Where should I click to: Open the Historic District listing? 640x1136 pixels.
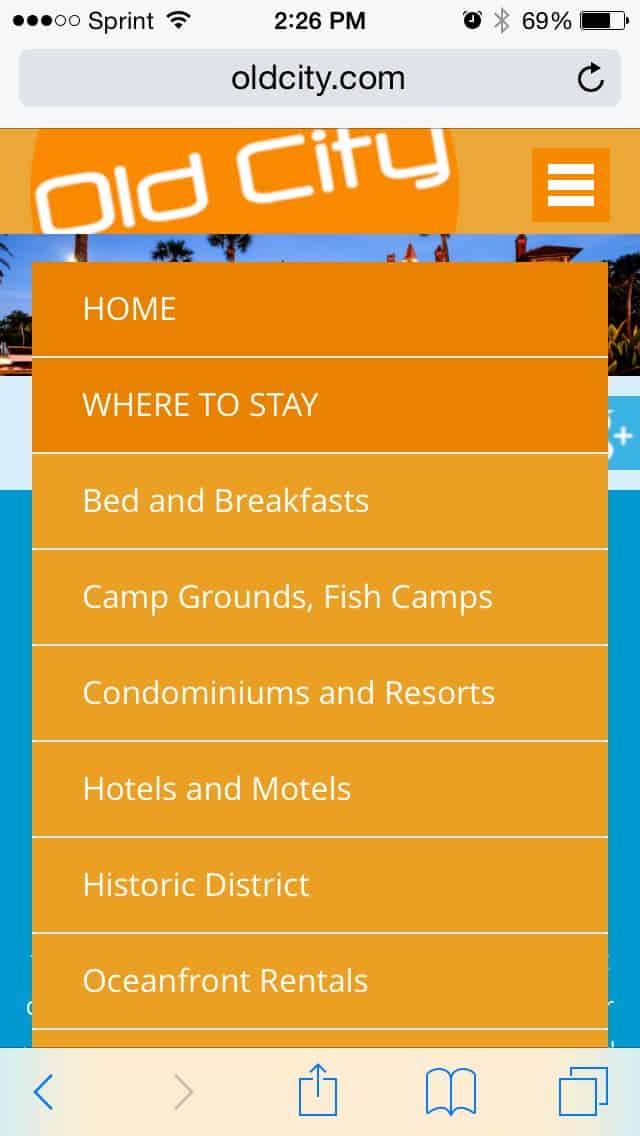[x=320, y=885]
